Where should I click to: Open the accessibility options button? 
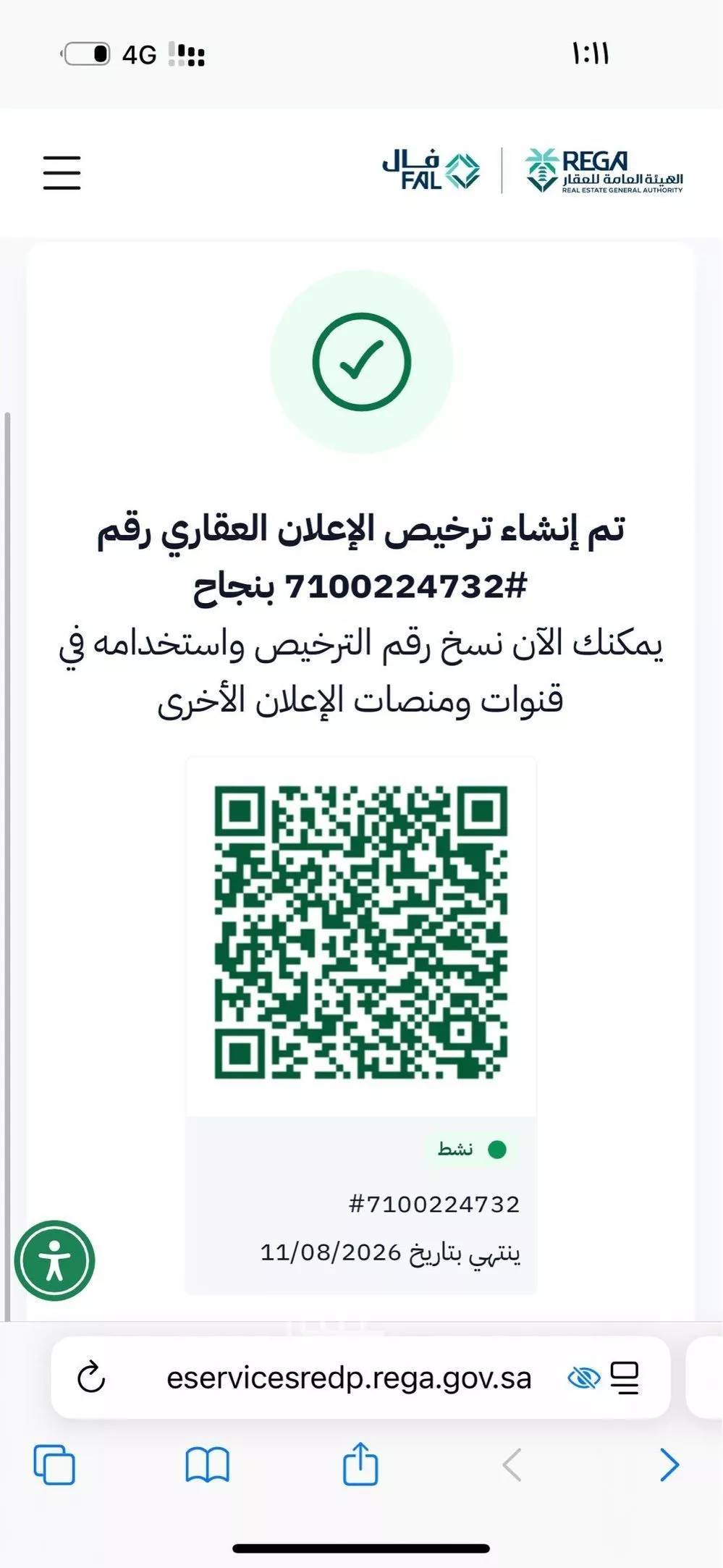click(55, 1260)
